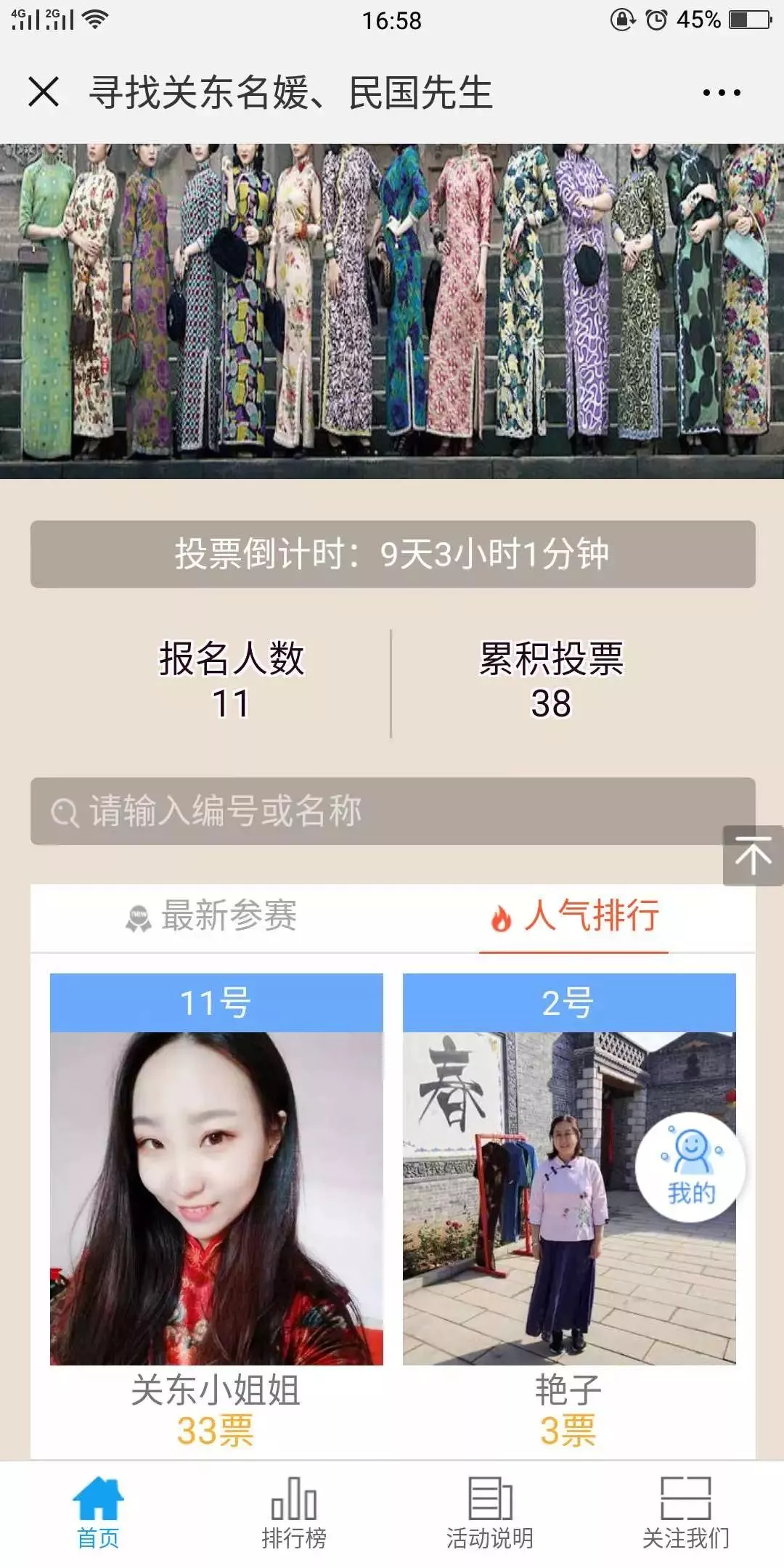Tap the search field for number or name

pos(392,811)
